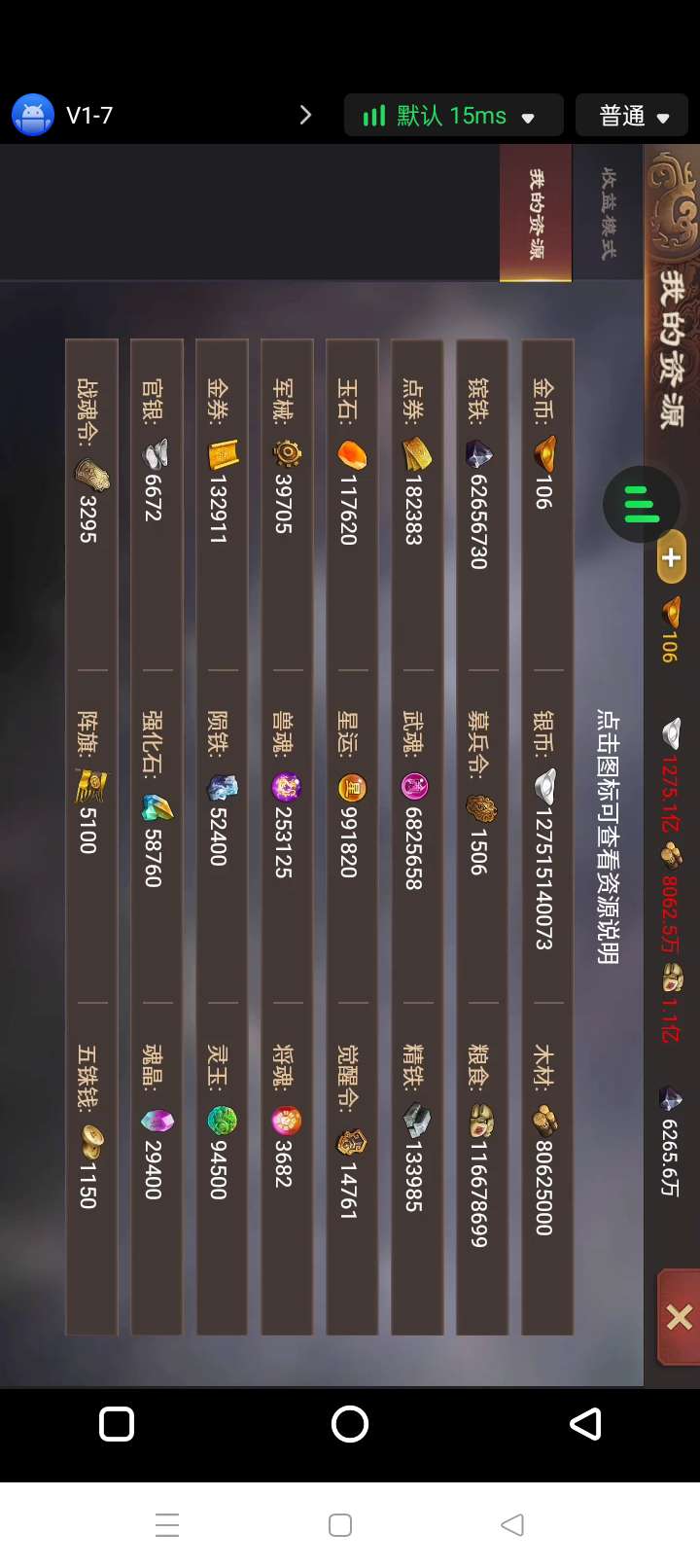Select the 我的资源 tab
The height and width of the screenshot is (1568, 700).
pyautogui.click(x=536, y=214)
